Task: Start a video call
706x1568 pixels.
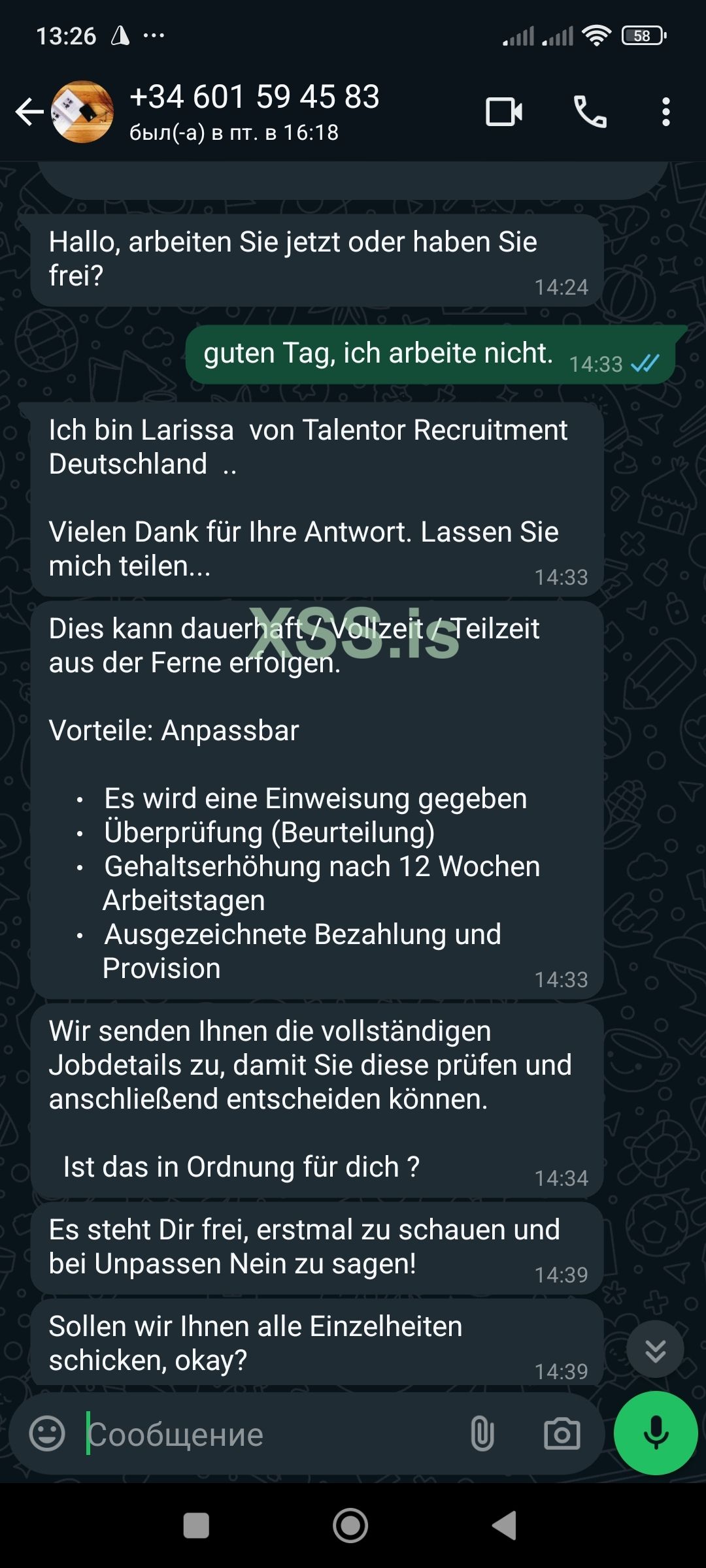Action: (504, 112)
